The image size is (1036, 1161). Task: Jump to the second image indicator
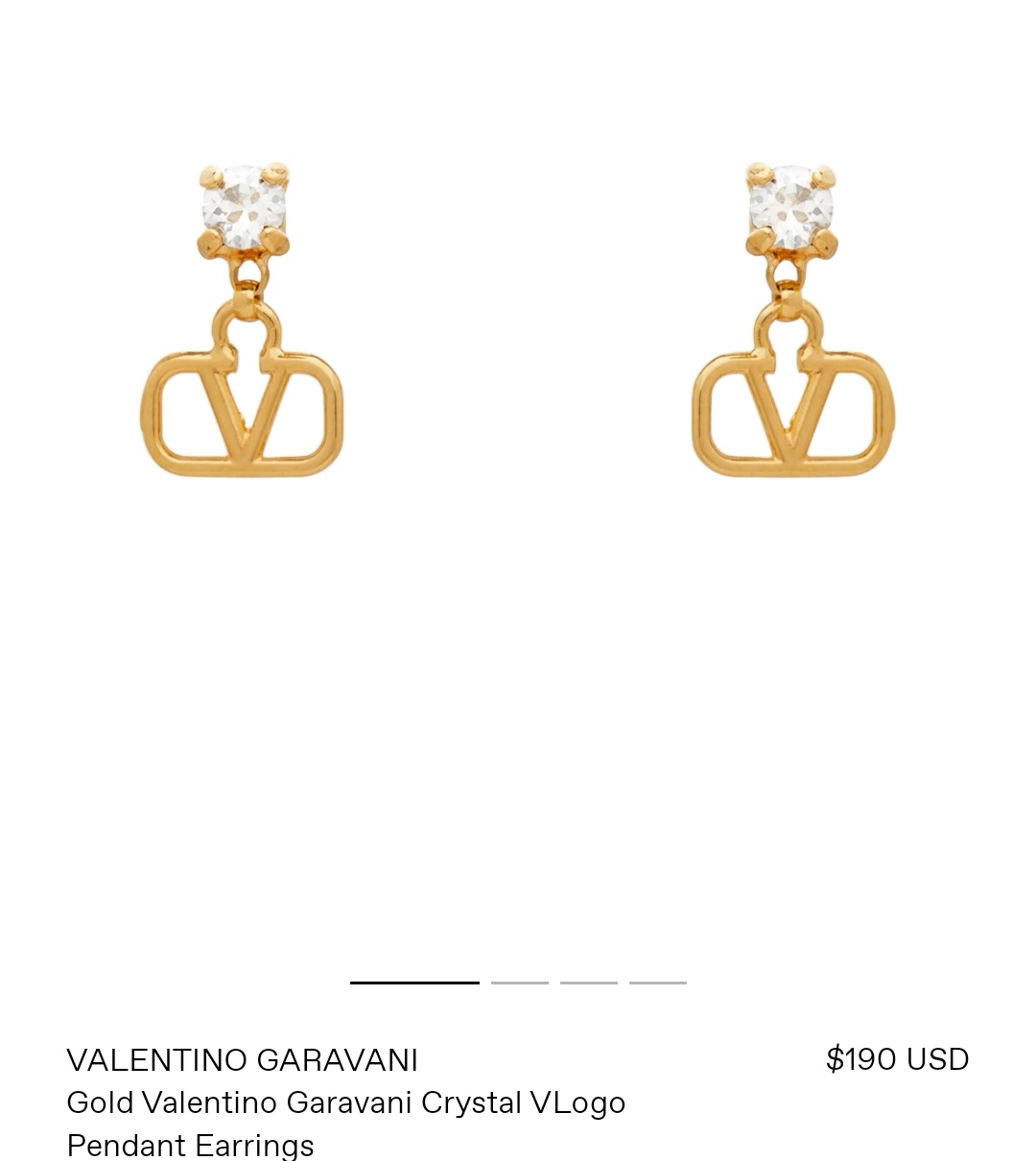519,983
